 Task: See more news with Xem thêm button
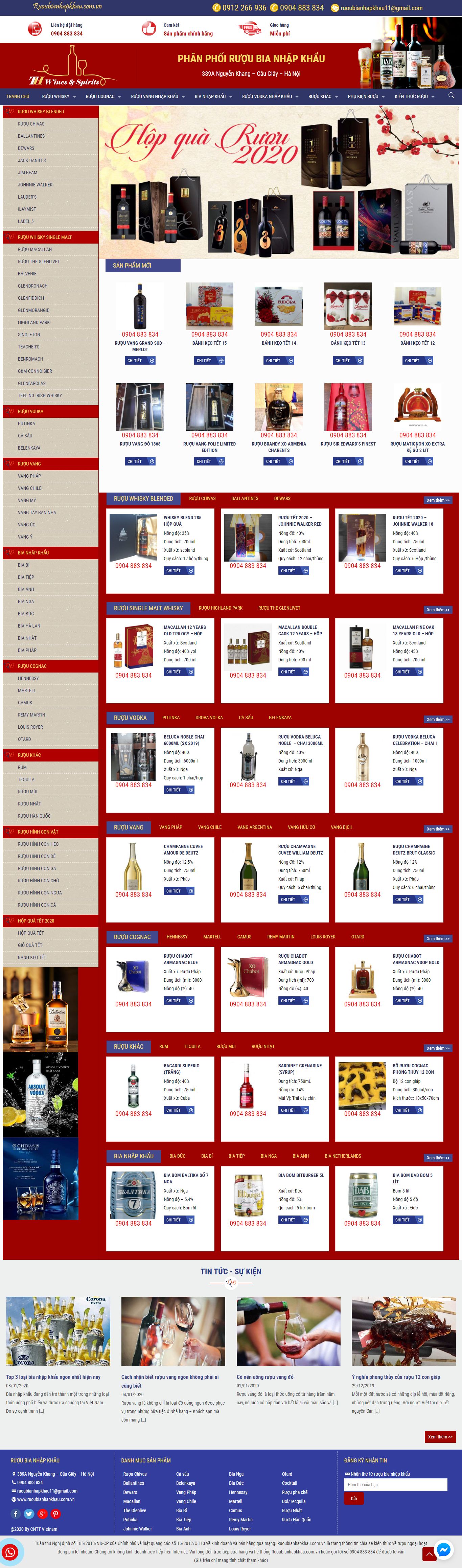point(439,1437)
